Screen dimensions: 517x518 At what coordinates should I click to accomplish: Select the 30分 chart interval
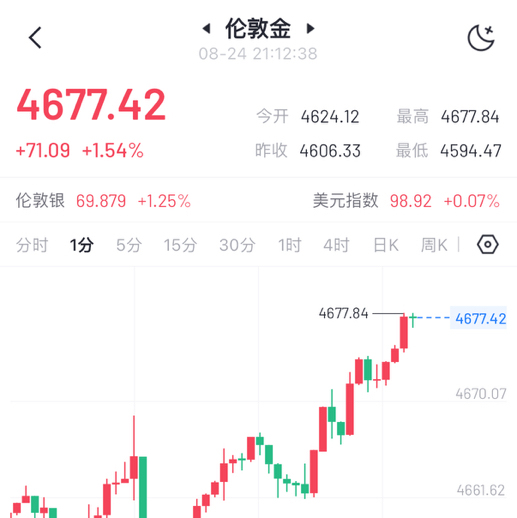click(x=237, y=245)
